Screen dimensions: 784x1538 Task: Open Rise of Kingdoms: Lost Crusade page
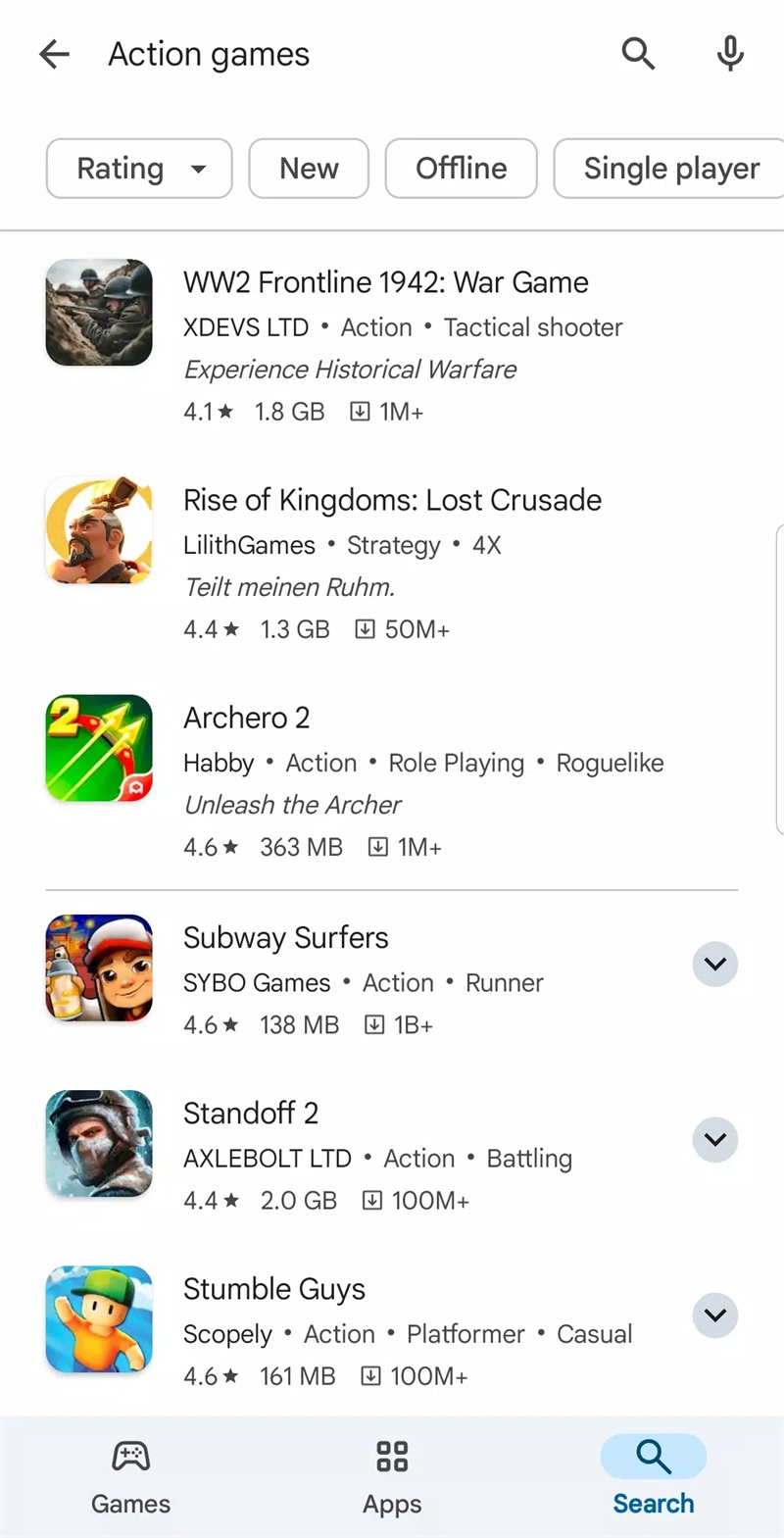pyautogui.click(x=392, y=500)
